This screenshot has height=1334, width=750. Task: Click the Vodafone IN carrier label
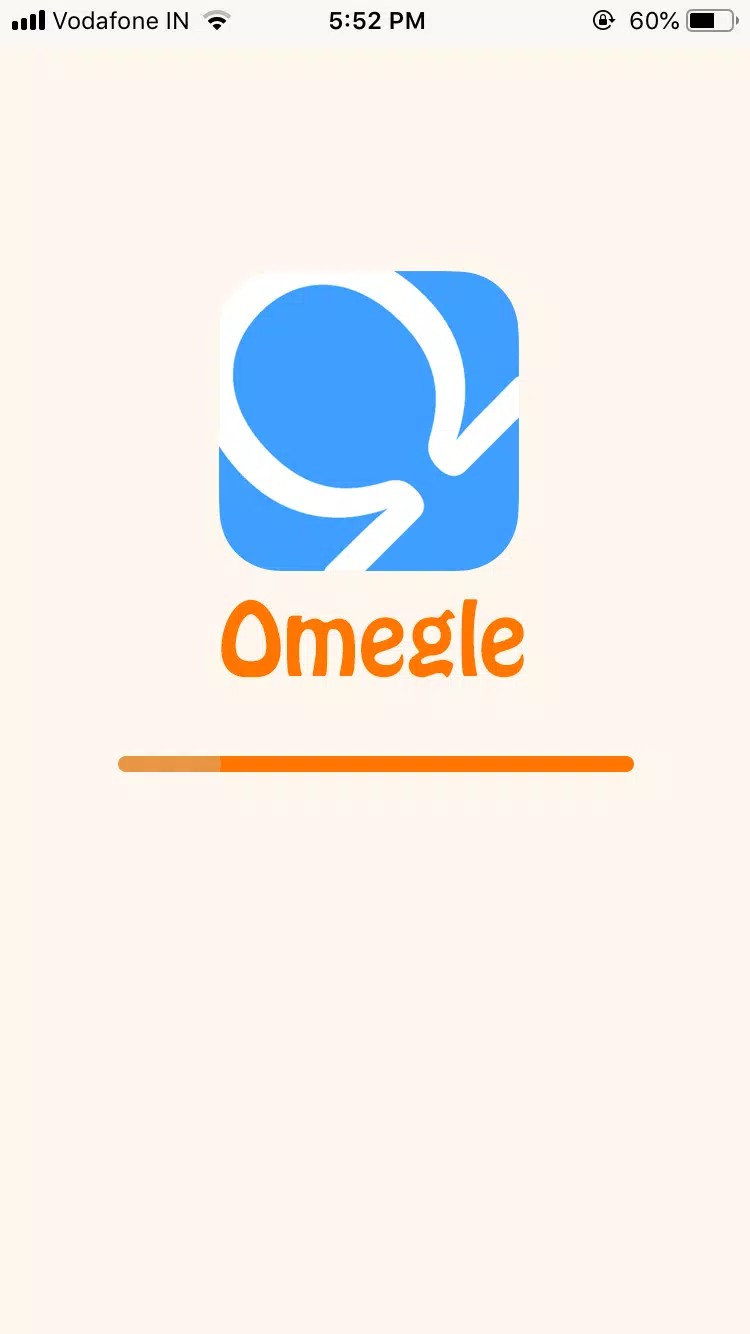coord(123,19)
